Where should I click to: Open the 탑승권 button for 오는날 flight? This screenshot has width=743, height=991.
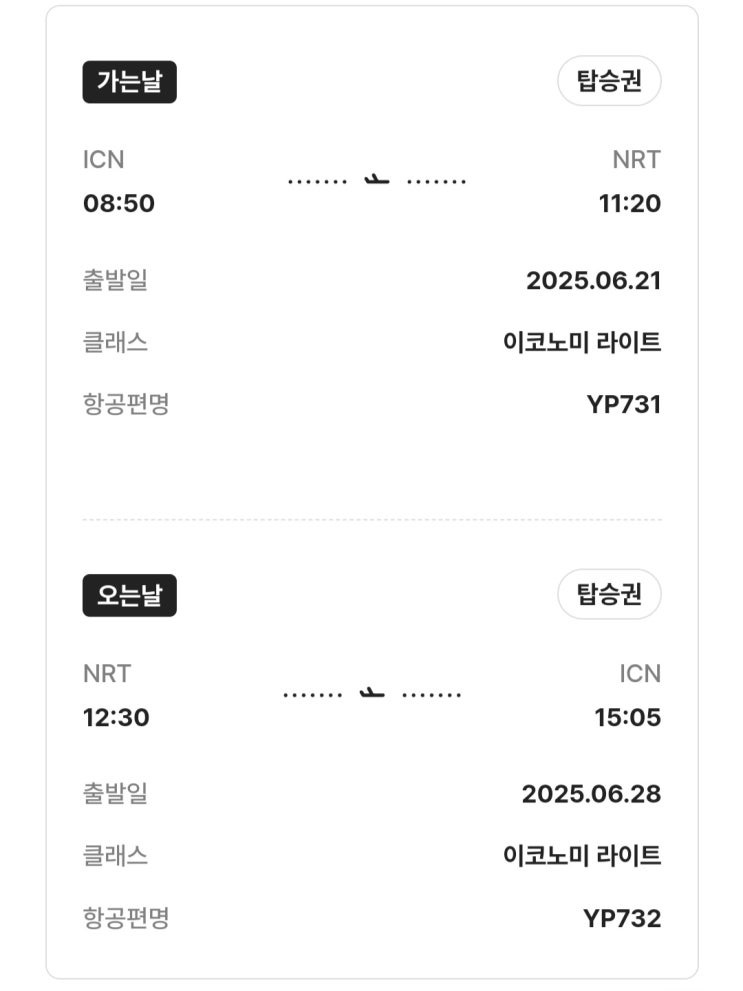click(608, 594)
